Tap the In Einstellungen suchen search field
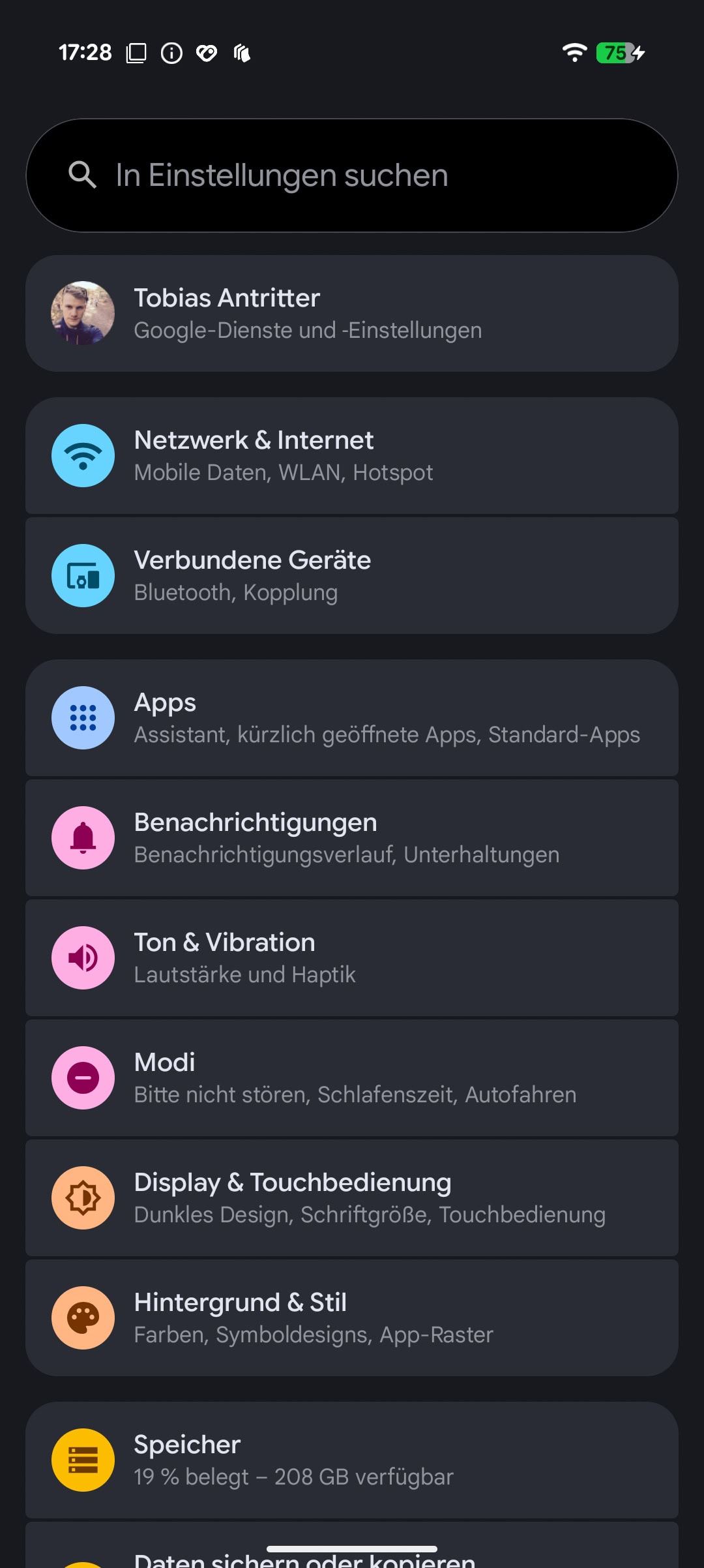Image resolution: width=704 pixels, height=1568 pixels. 352,175
